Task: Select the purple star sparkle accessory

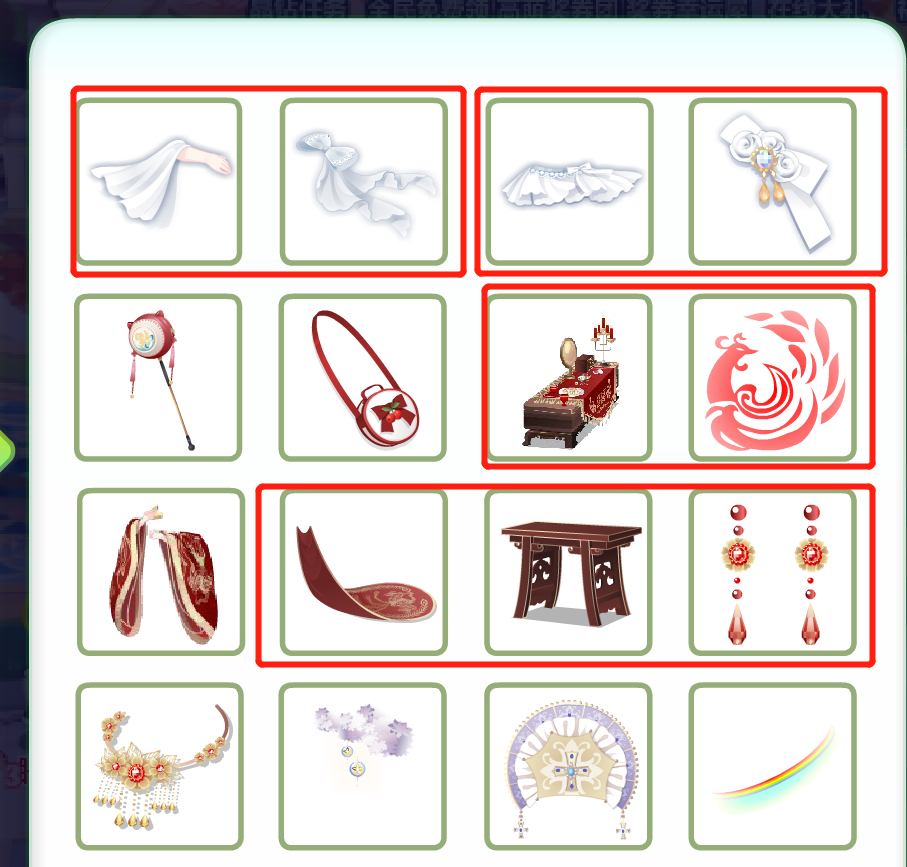Action: tap(363, 766)
